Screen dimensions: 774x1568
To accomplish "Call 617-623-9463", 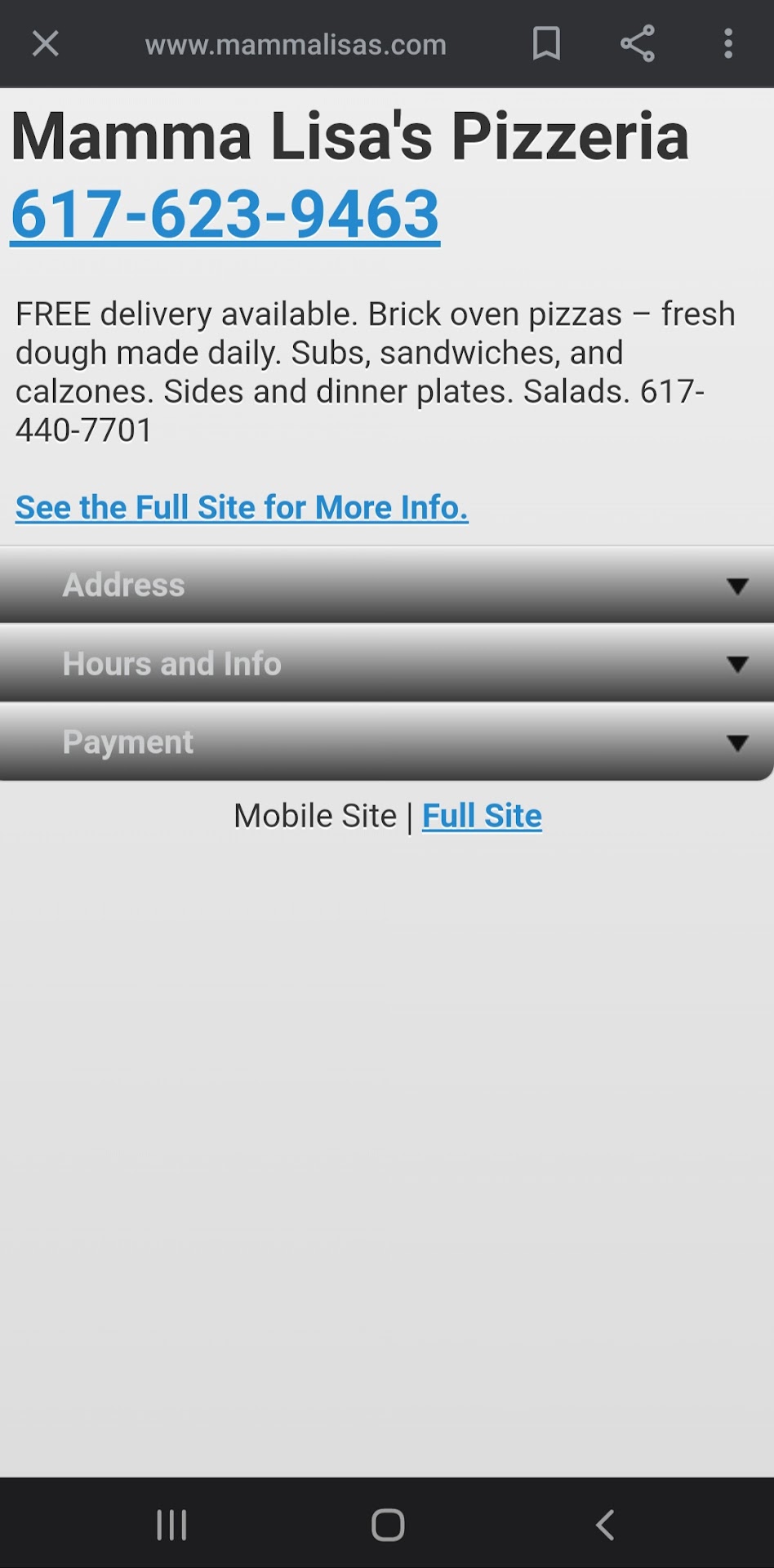I will [225, 215].
